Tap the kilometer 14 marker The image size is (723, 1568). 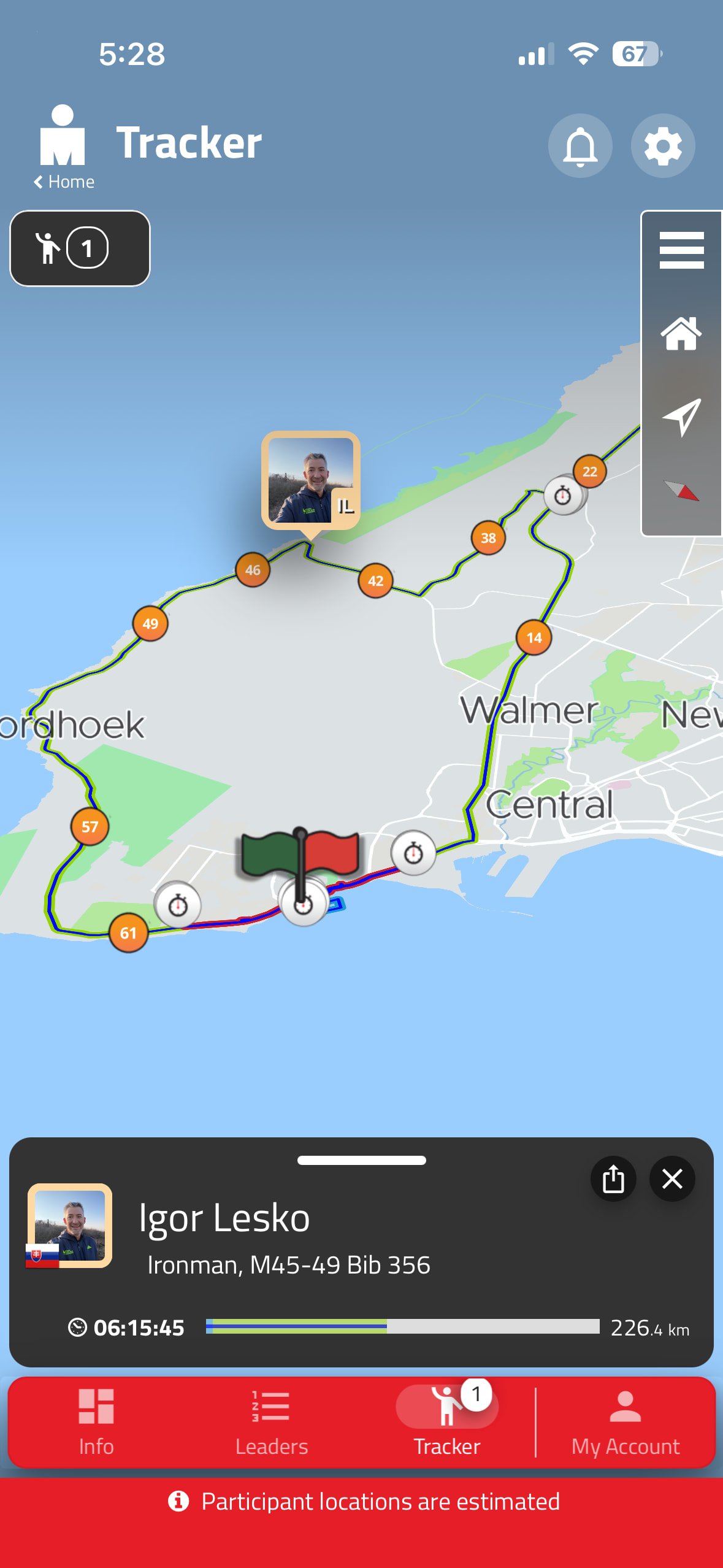coord(534,637)
